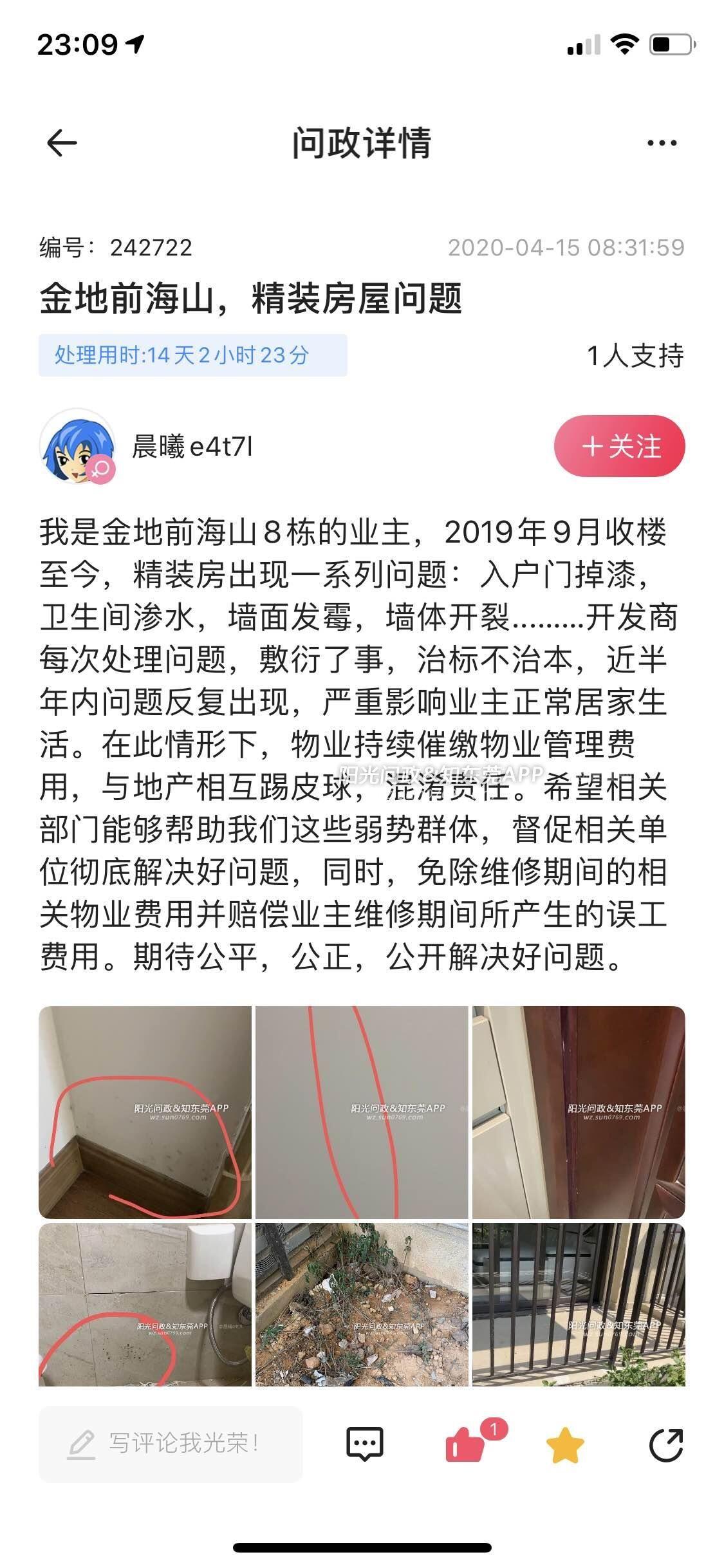The height and width of the screenshot is (1568, 724).
Task: Toggle the star favorite icon
Action: [564, 1445]
